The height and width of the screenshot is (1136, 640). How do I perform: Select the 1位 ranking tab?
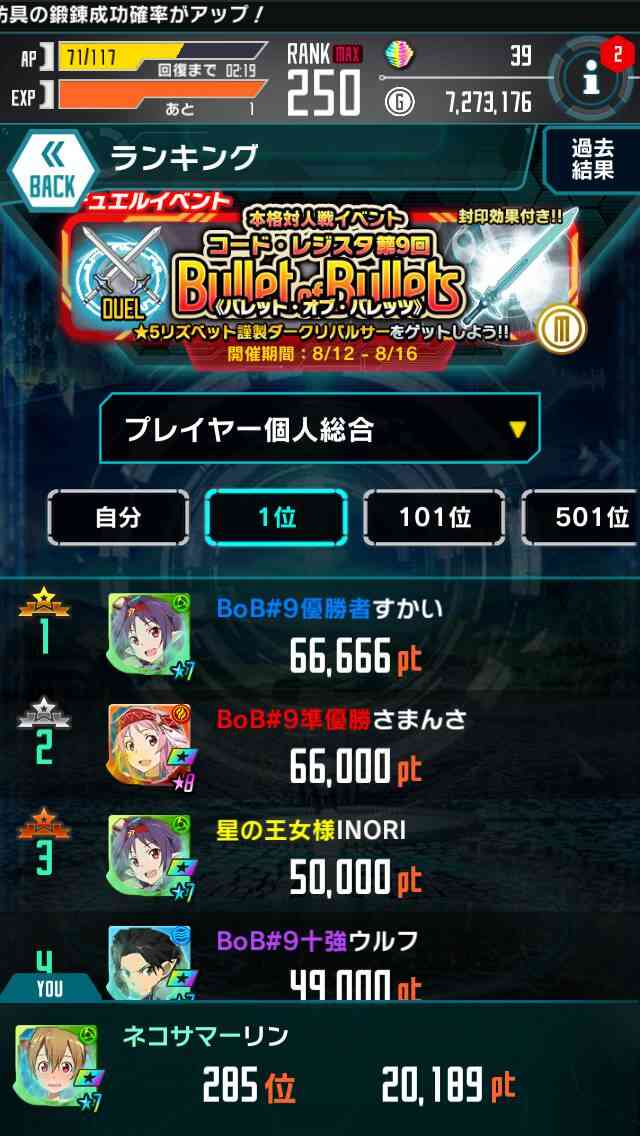click(276, 517)
